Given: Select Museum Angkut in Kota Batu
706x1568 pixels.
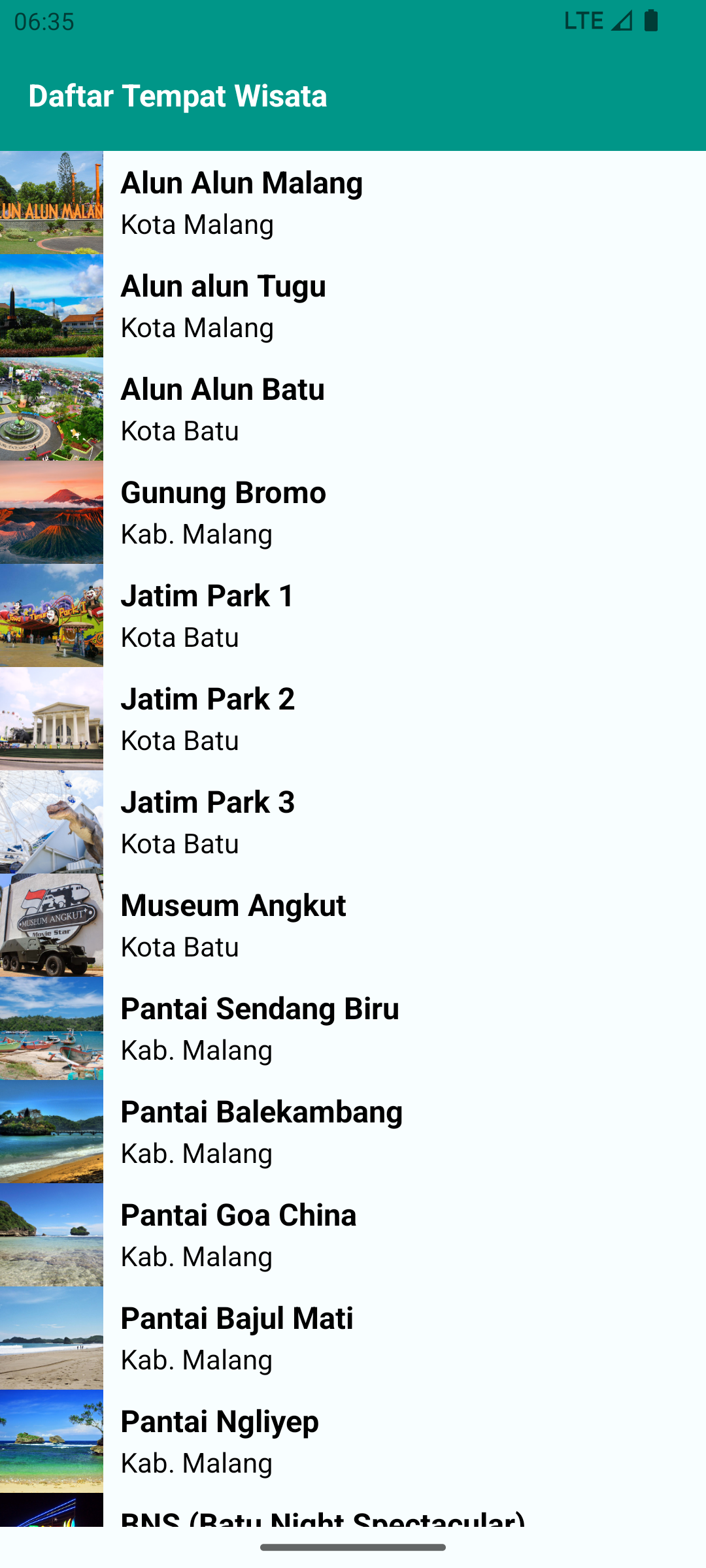Looking at the screenshot, I should (x=353, y=925).
